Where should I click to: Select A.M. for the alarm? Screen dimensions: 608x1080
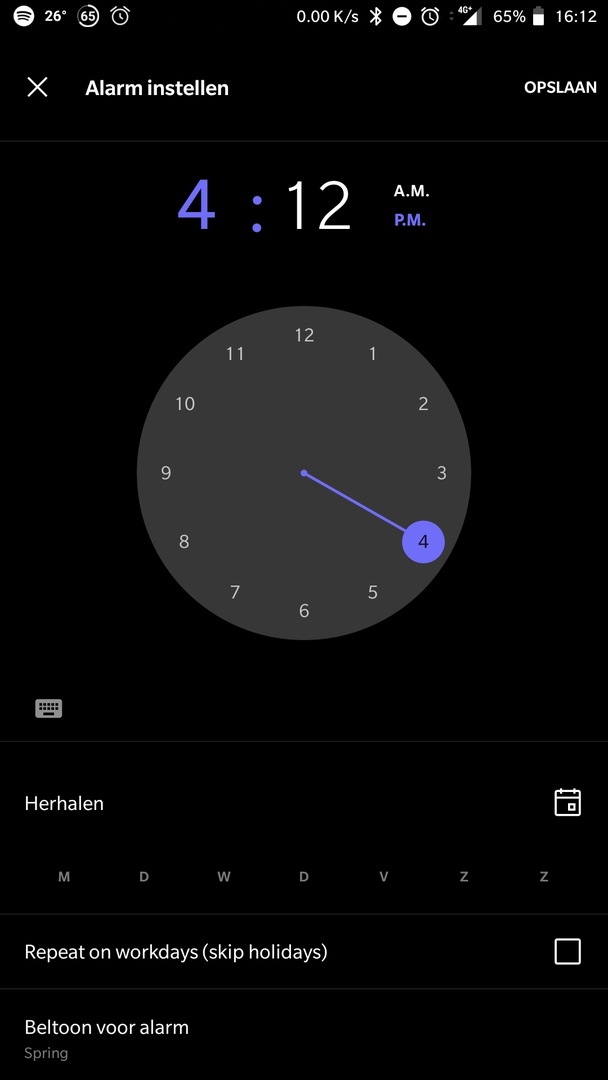[x=411, y=191]
